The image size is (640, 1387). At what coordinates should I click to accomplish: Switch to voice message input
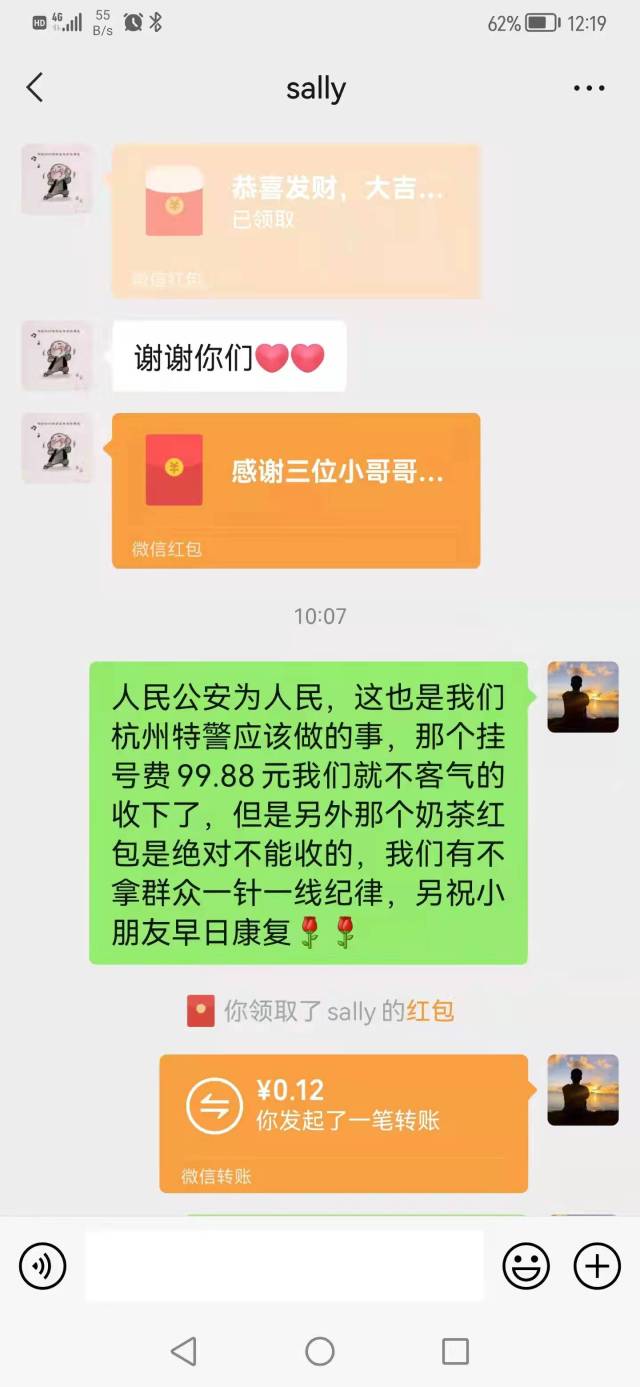[43, 1267]
